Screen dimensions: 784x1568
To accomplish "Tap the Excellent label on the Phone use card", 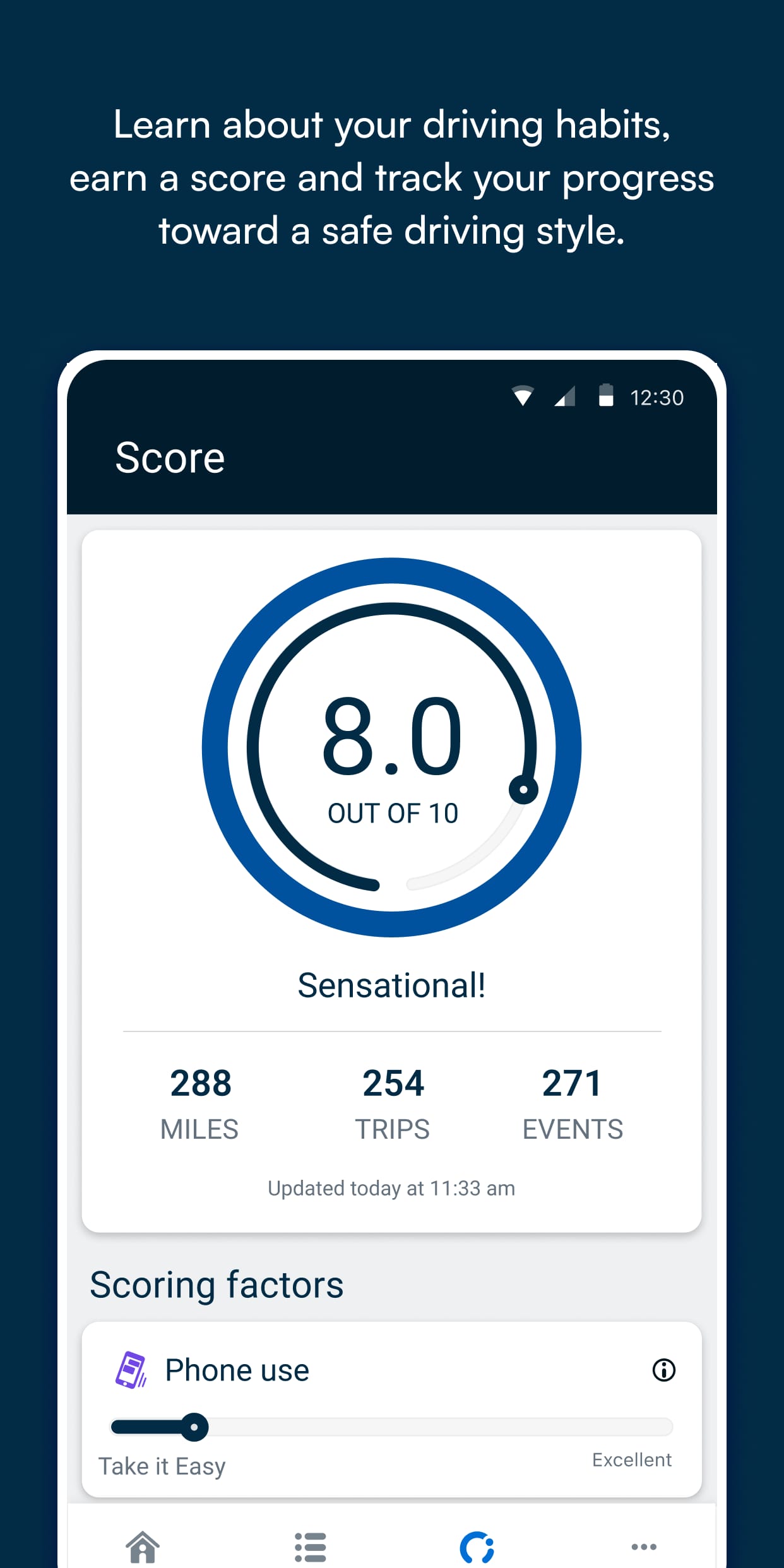I will [631, 1459].
